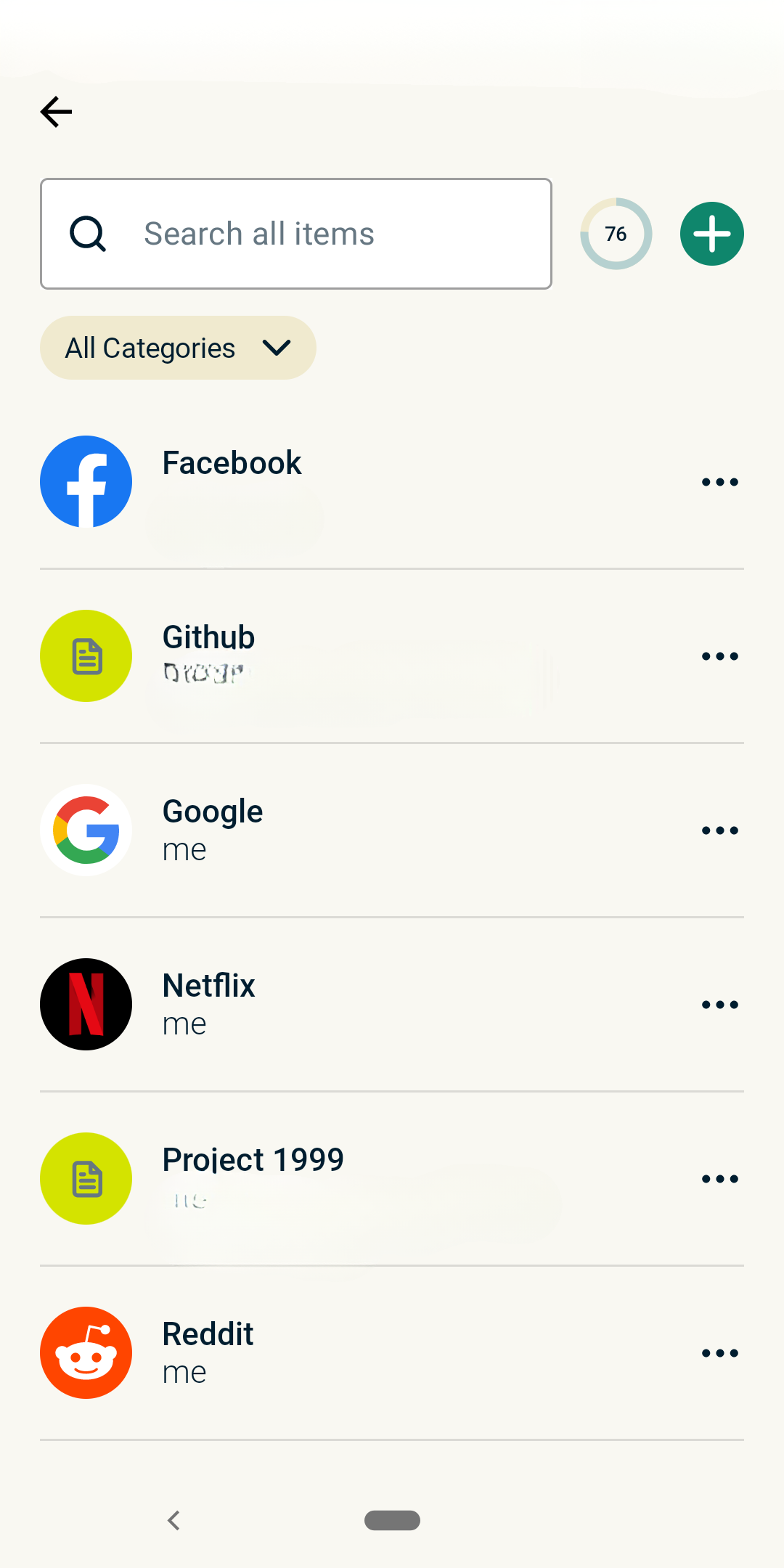This screenshot has width=784, height=1568.
Task: Open the three-dot menu for Reddit
Action: pos(719,1352)
